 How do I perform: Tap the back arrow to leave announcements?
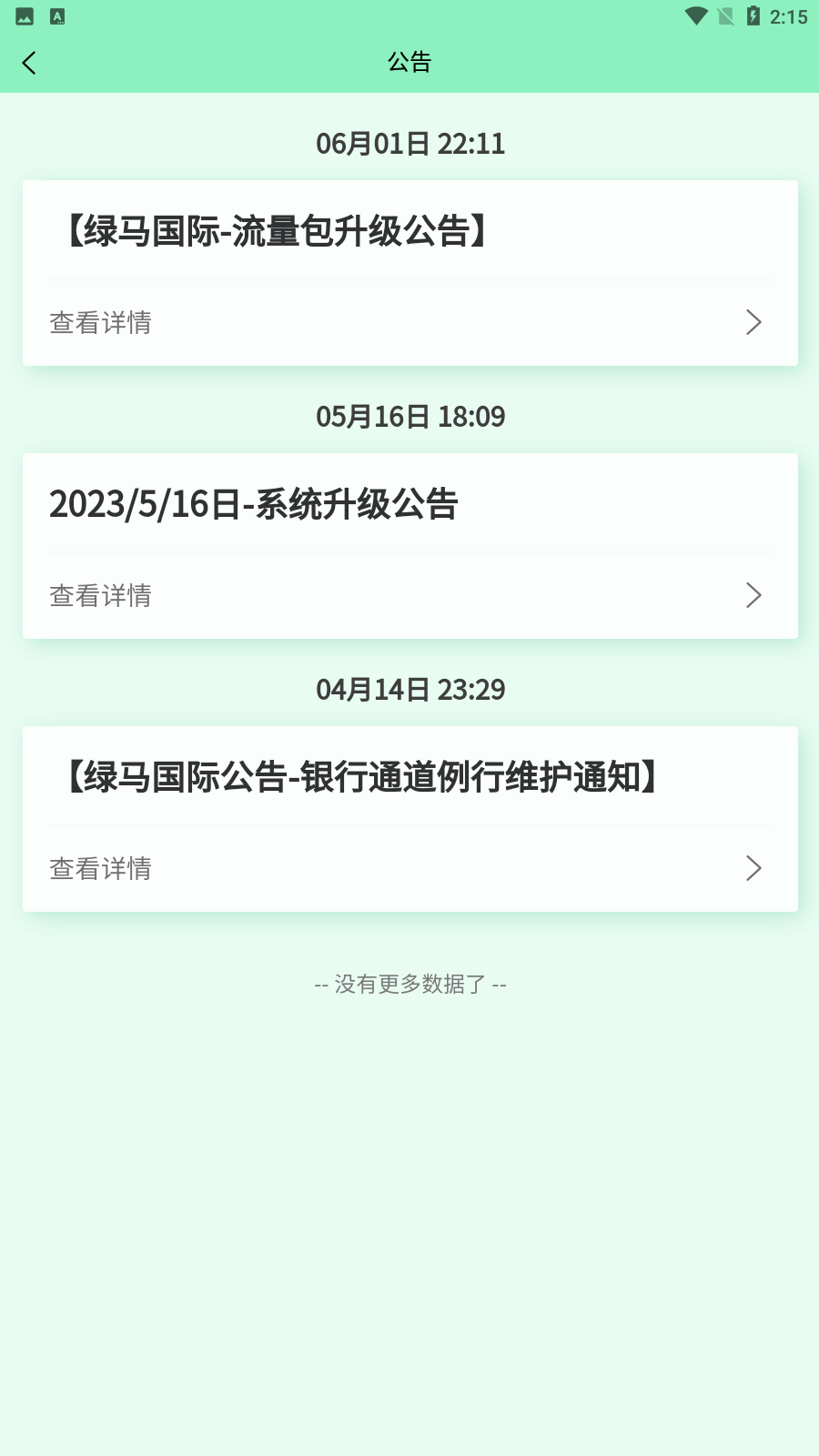click(29, 62)
